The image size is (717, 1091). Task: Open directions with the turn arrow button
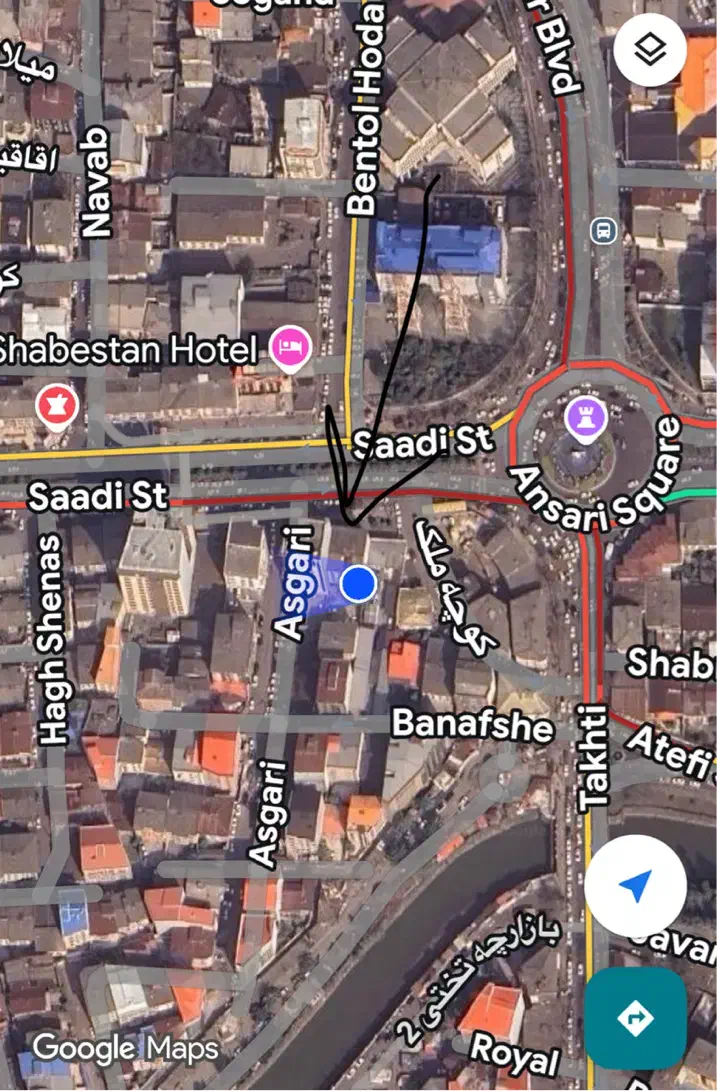(x=635, y=1018)
